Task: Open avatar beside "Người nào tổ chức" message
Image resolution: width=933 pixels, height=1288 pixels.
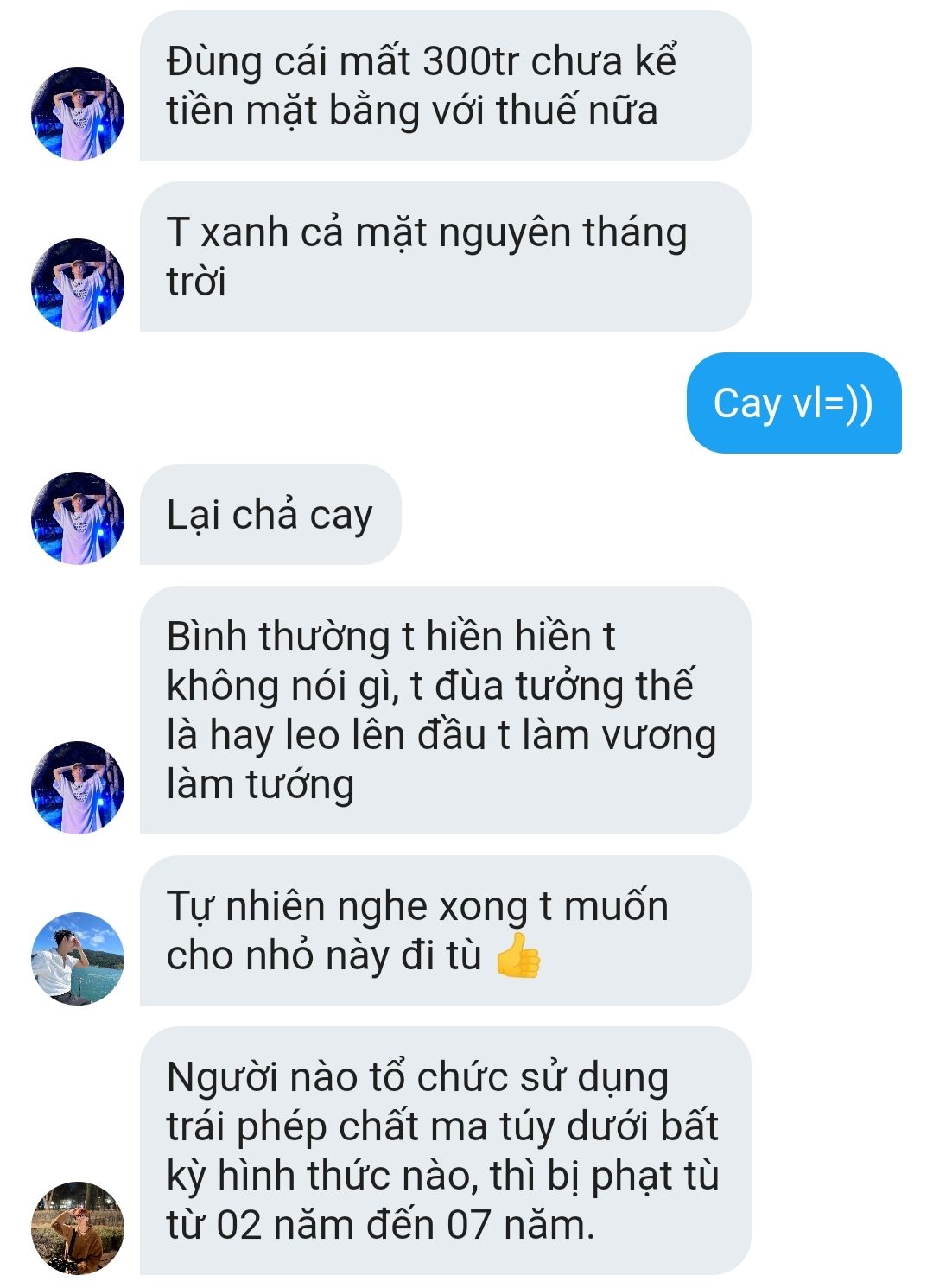Action: coord(78,1228)
